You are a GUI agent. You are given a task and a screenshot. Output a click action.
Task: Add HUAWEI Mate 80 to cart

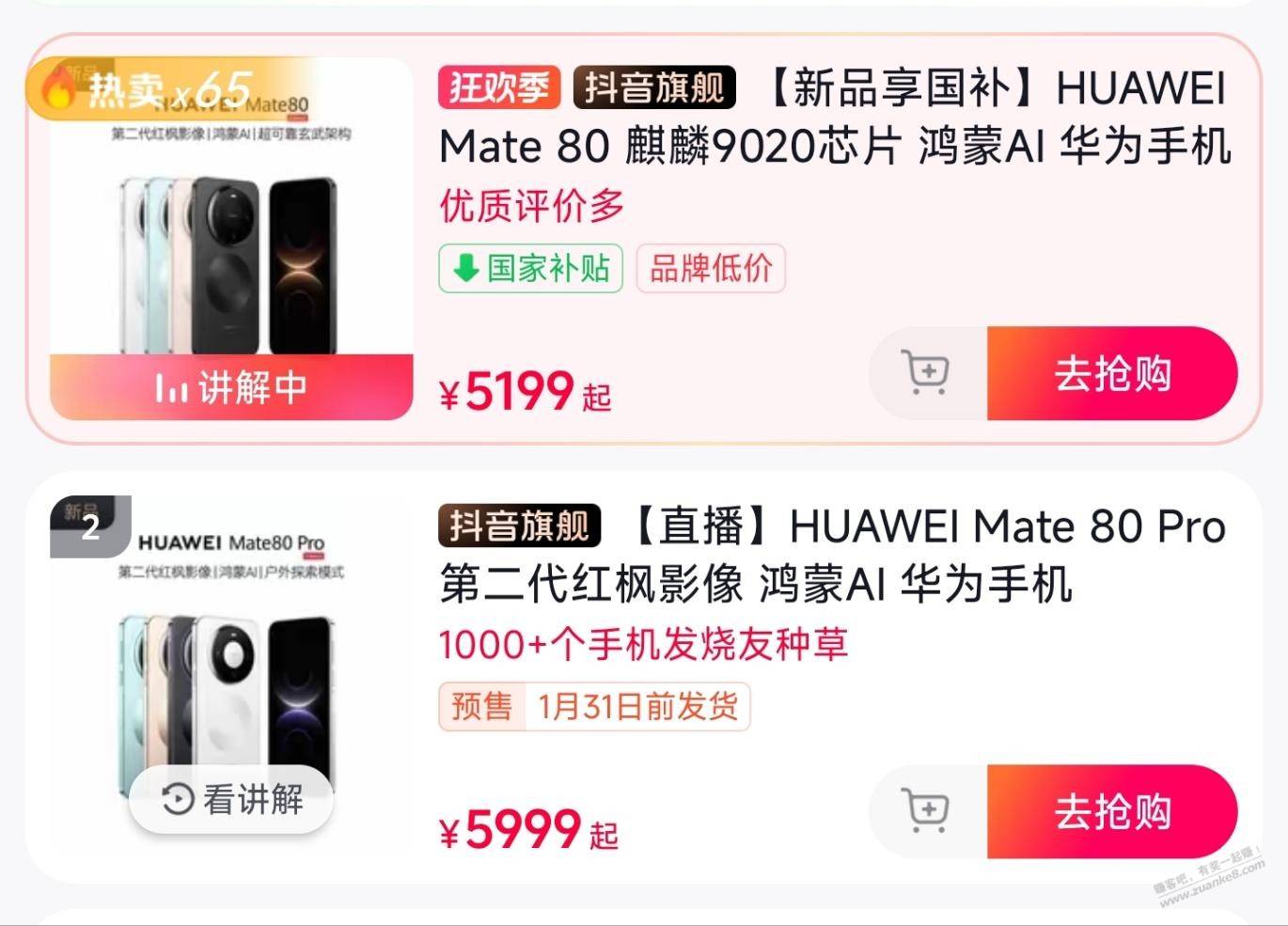[927, 373]
